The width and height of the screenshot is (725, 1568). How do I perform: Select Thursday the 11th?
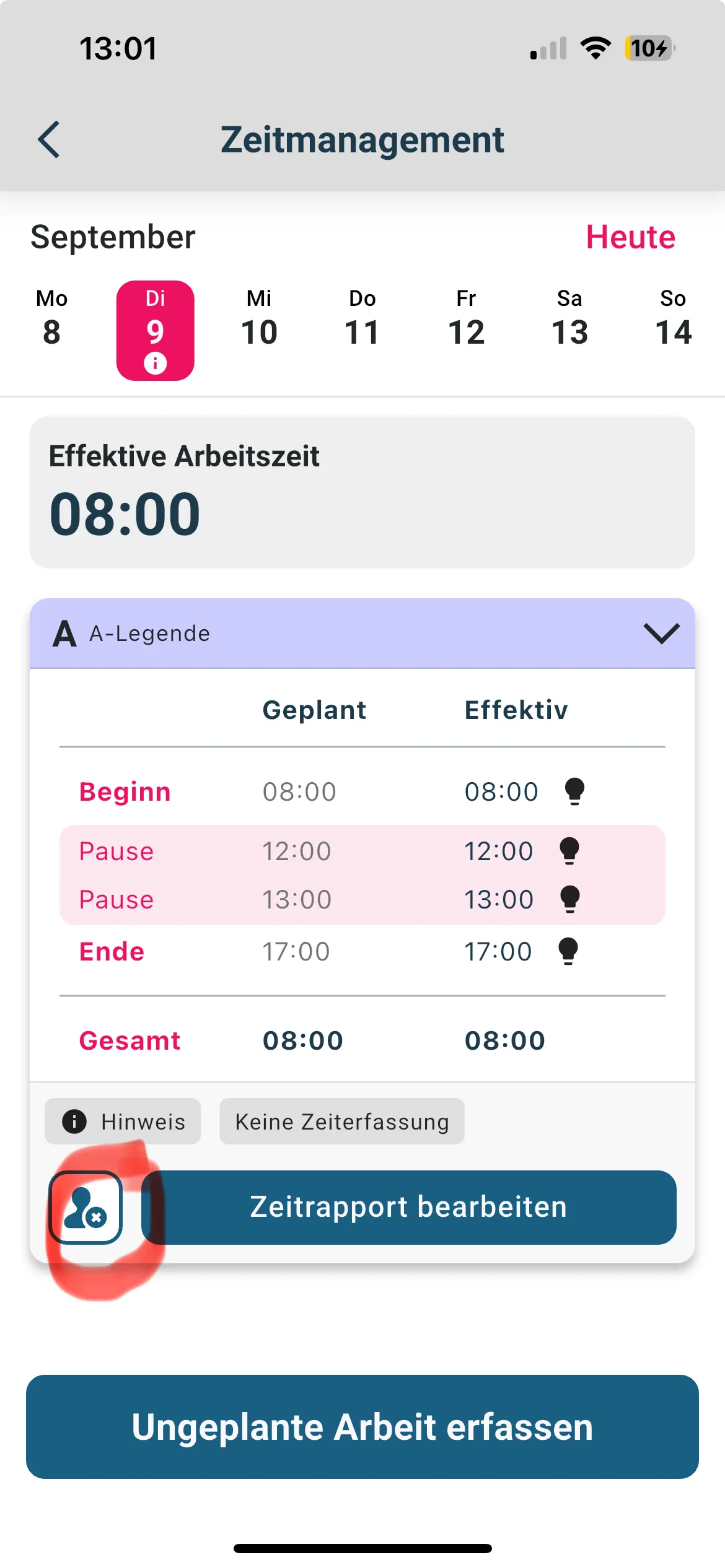[x=362, y=318]
